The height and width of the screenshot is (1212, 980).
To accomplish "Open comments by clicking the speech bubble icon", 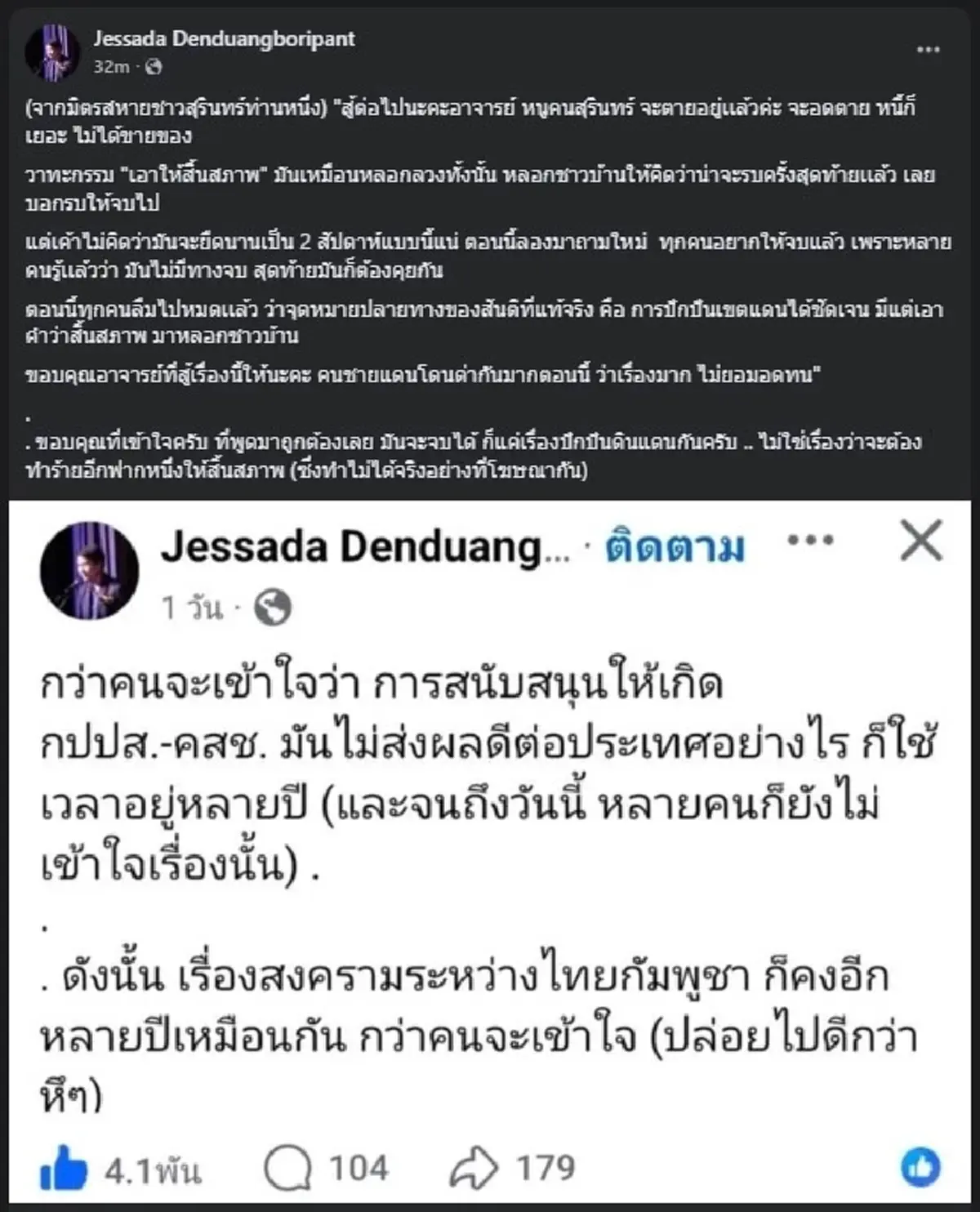I will tap(288, 1167).
